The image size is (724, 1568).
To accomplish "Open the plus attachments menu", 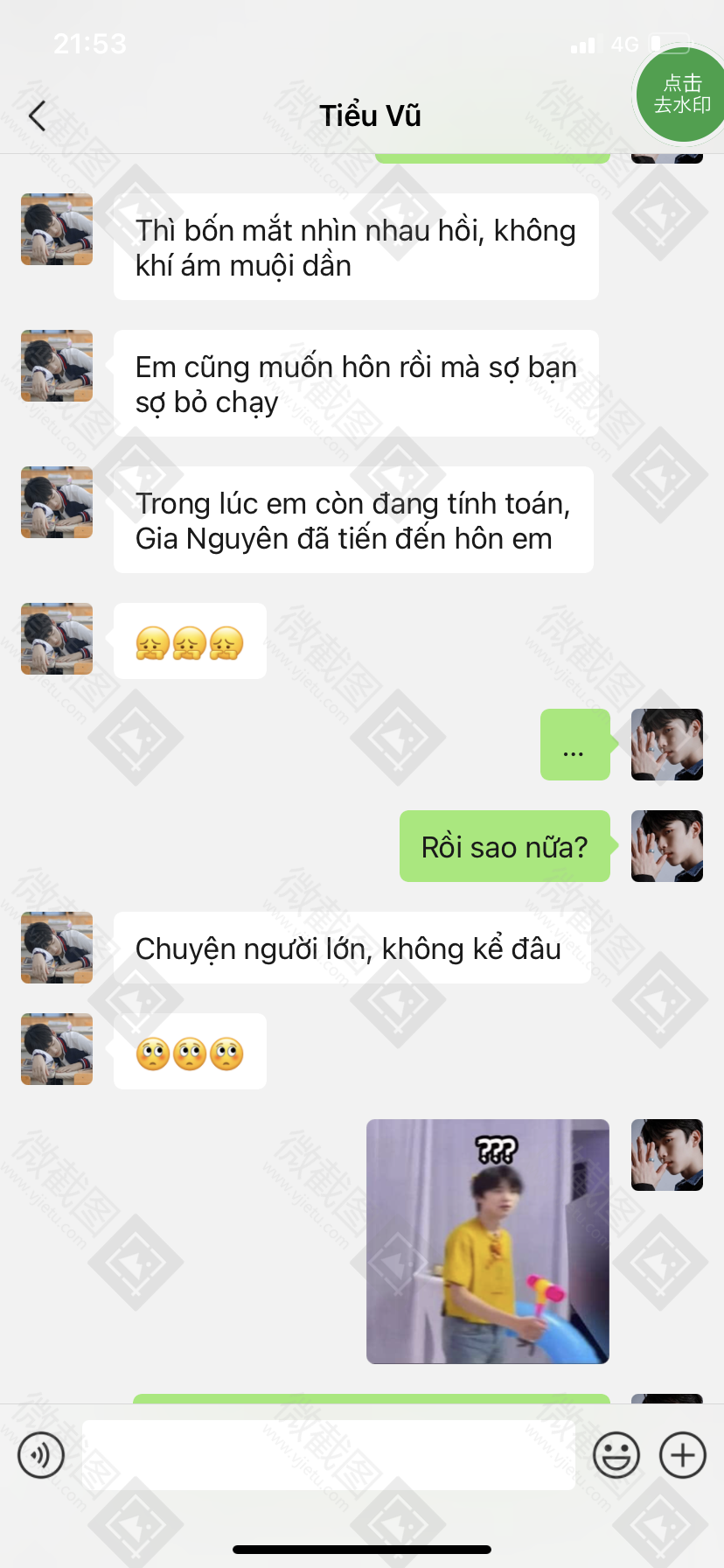I will pyautogui.click(x=682, y=1455).
